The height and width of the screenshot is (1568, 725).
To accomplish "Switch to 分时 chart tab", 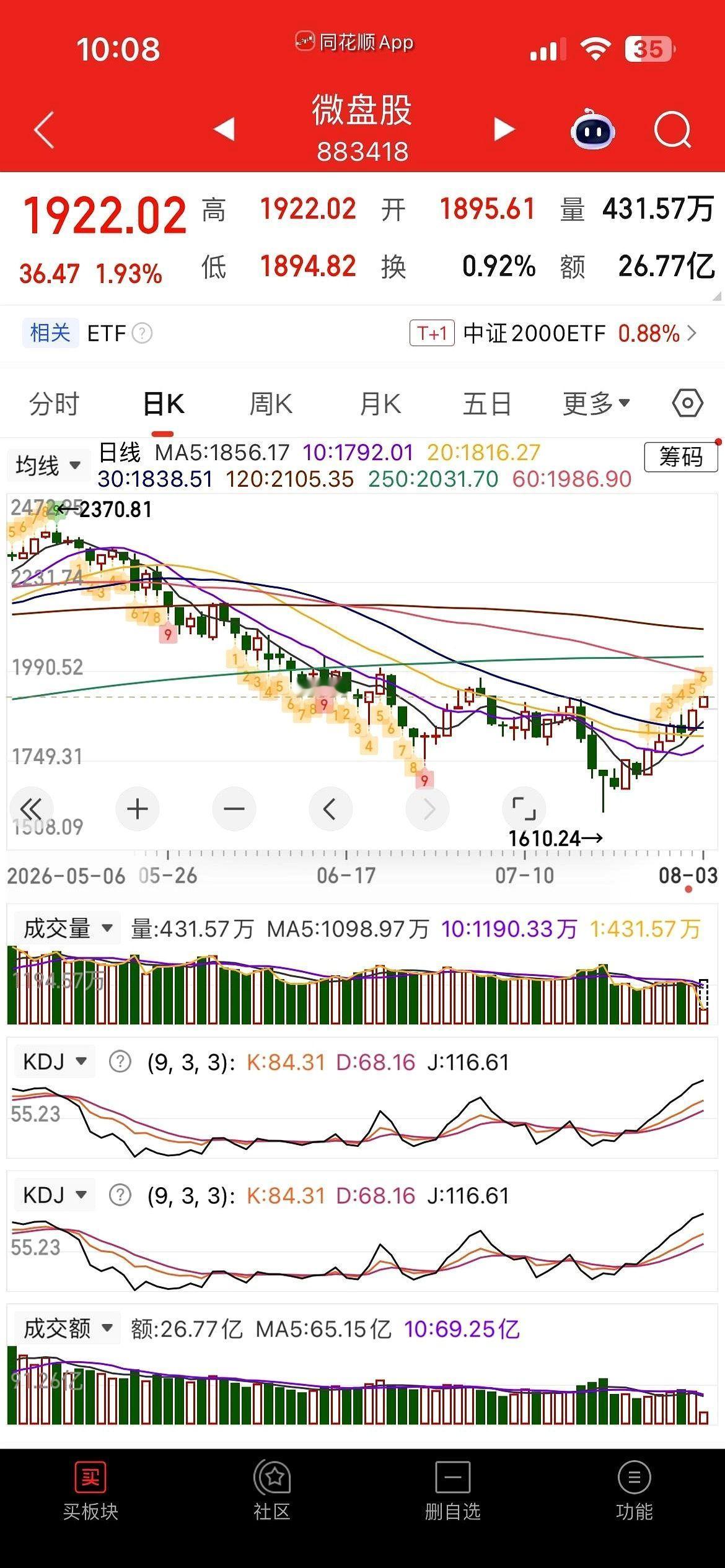I will (x=54, y=404).
